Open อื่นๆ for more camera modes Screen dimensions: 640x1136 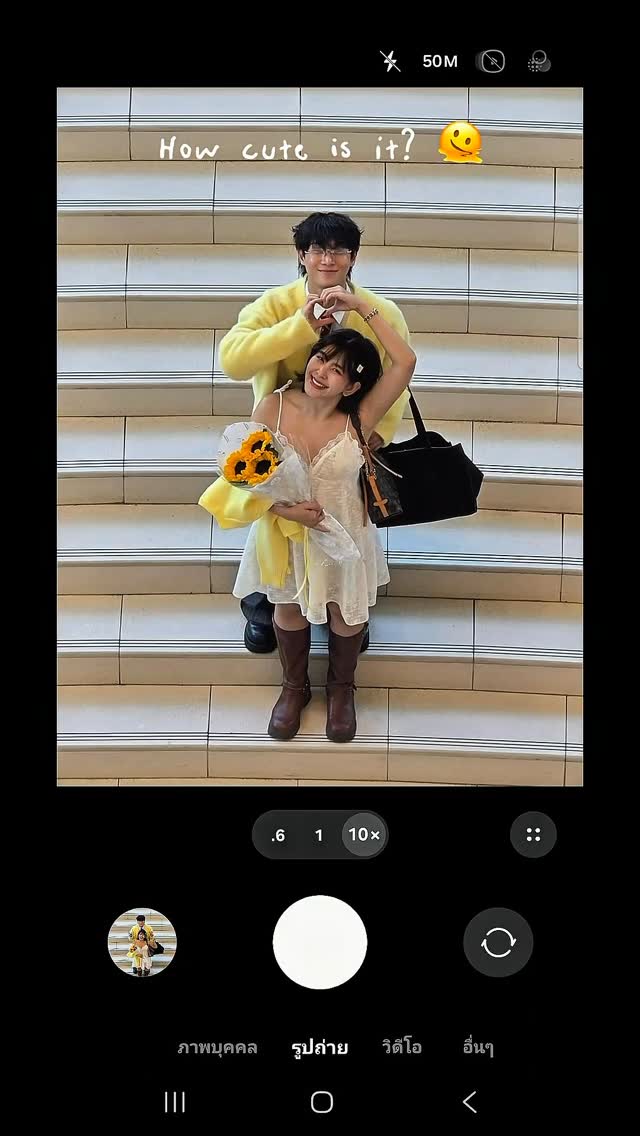[x=478, y=1048]
